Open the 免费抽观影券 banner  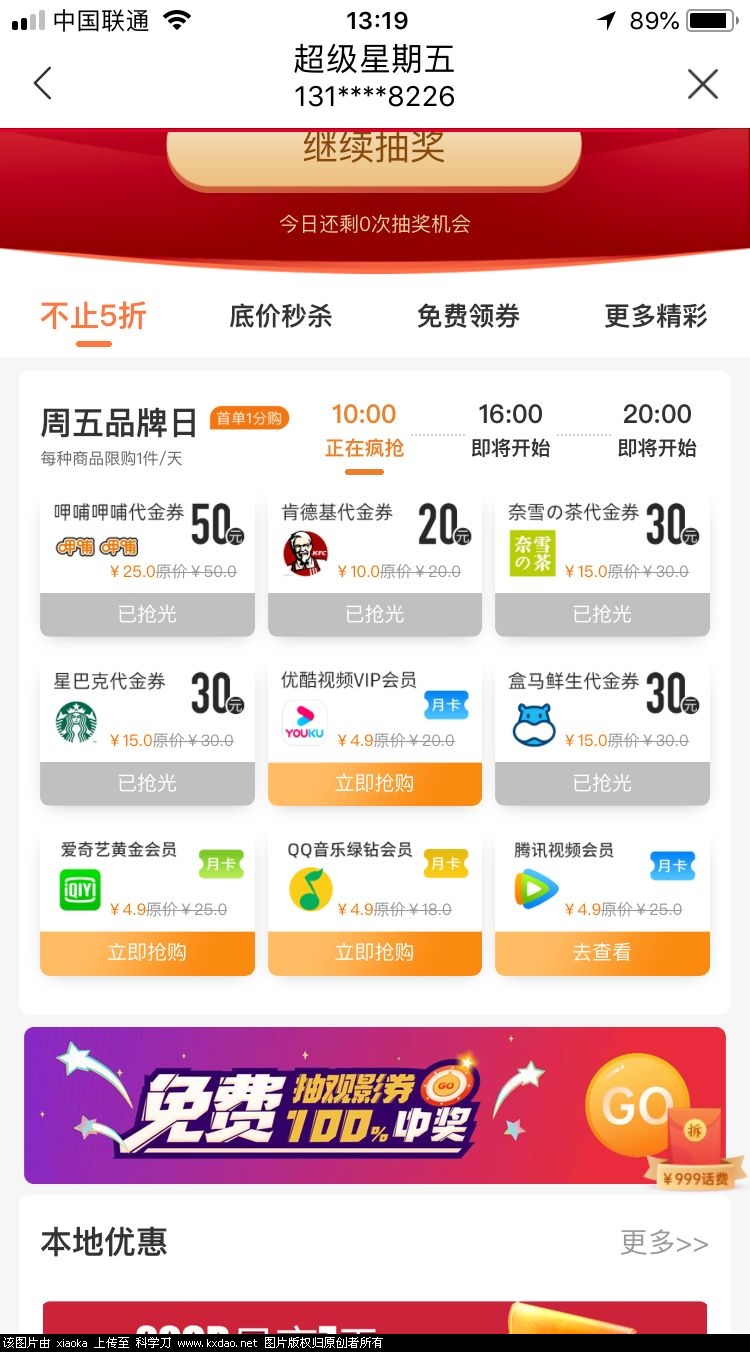click(374, 1105)
